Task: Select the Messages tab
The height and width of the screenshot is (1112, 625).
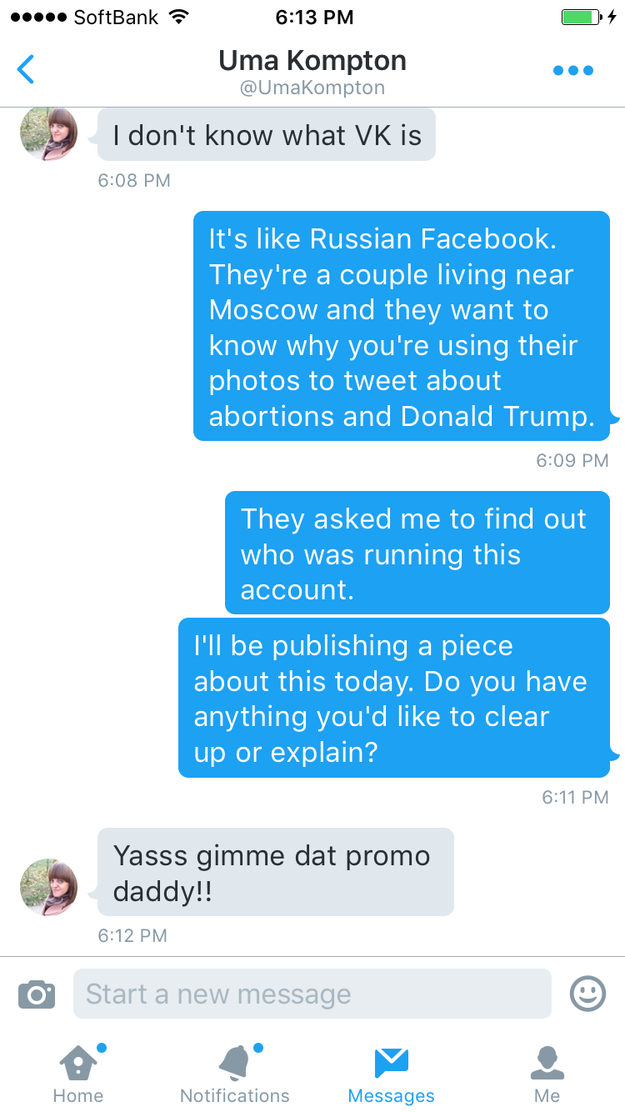Action: coord(391,1074)
